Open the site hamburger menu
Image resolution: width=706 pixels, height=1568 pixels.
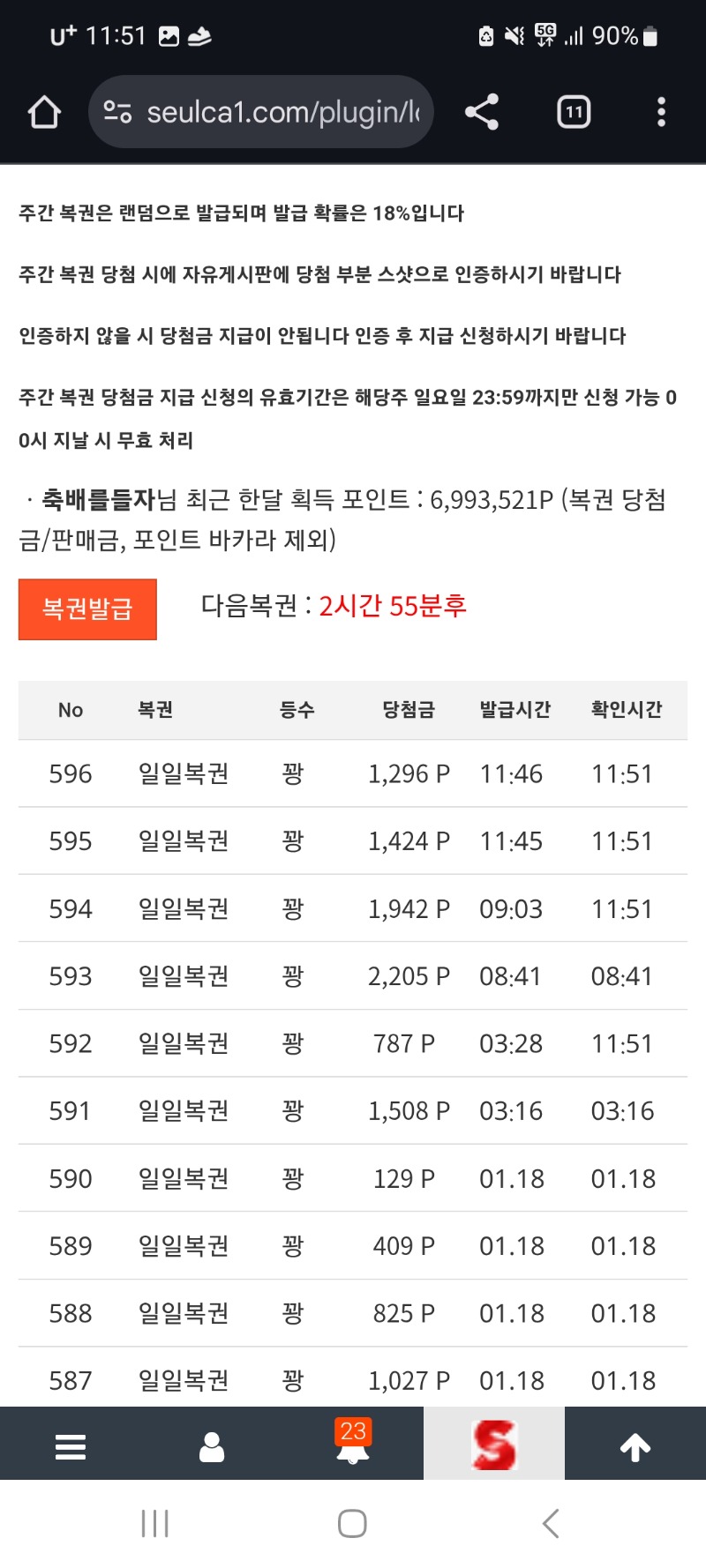click(x=71, y=1447)
